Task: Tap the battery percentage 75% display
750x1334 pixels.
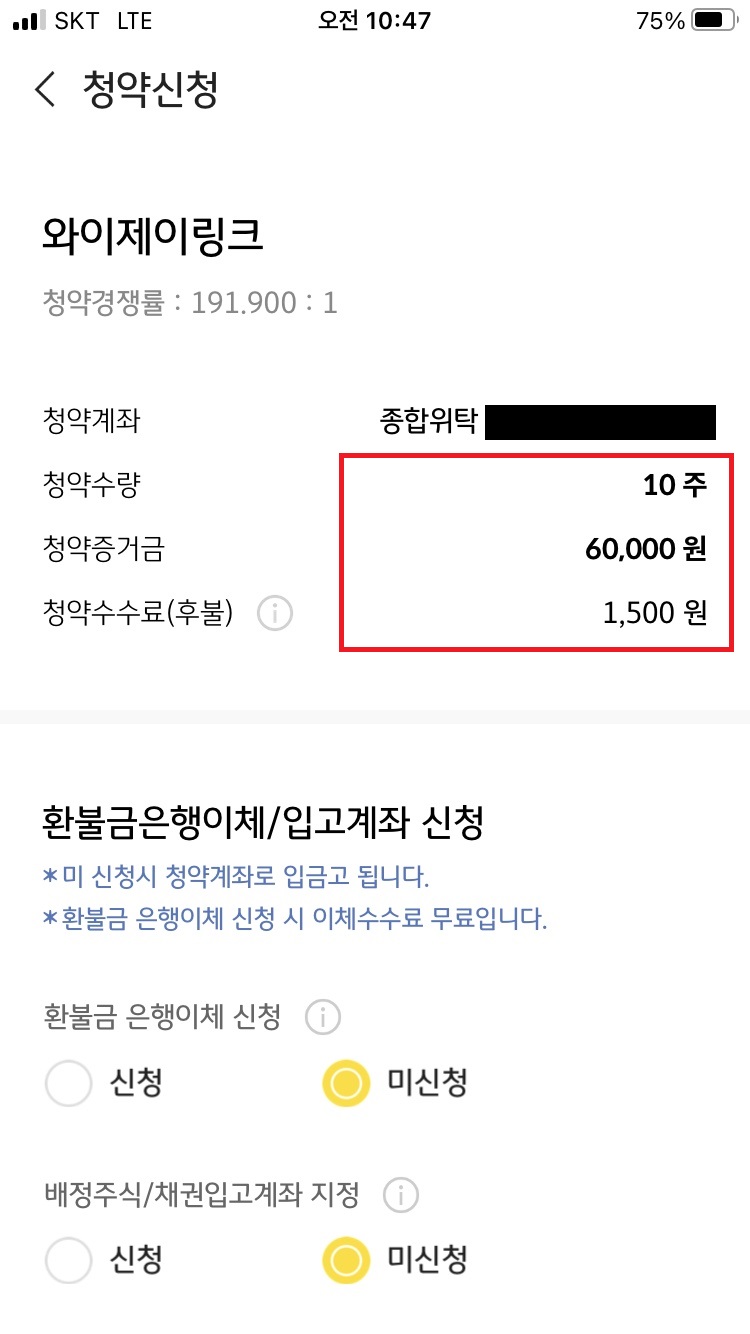Action: tap(660, 18)
